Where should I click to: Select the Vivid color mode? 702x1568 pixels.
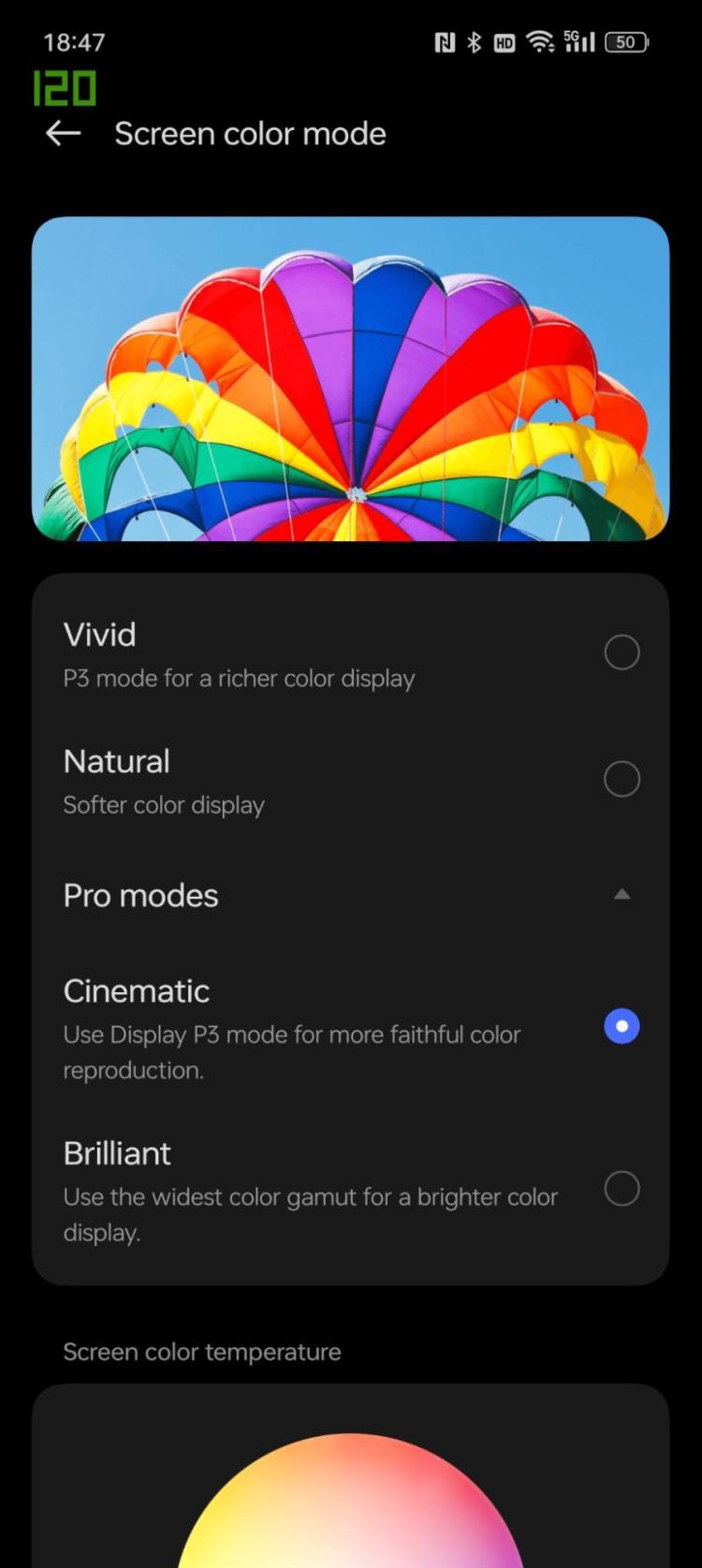(622, 652)
